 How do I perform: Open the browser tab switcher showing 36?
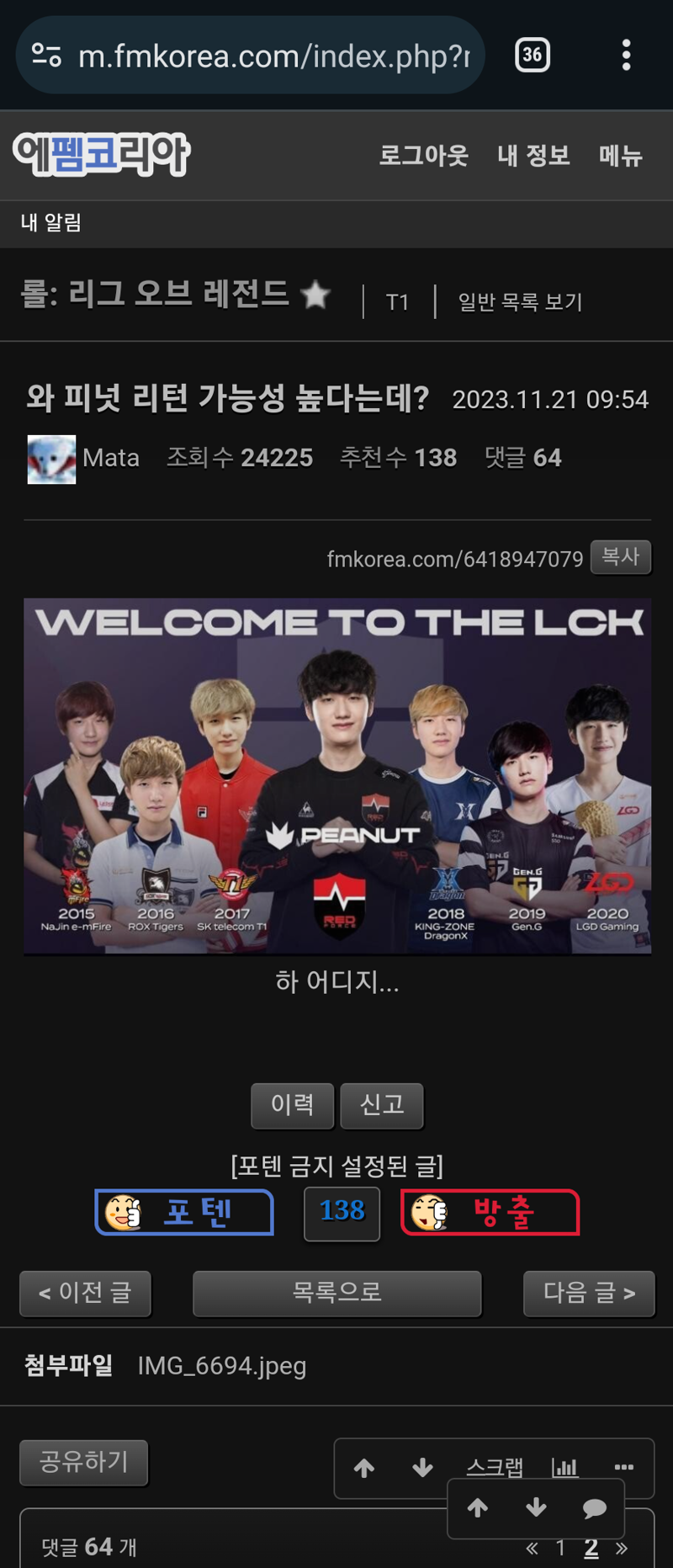532,56
